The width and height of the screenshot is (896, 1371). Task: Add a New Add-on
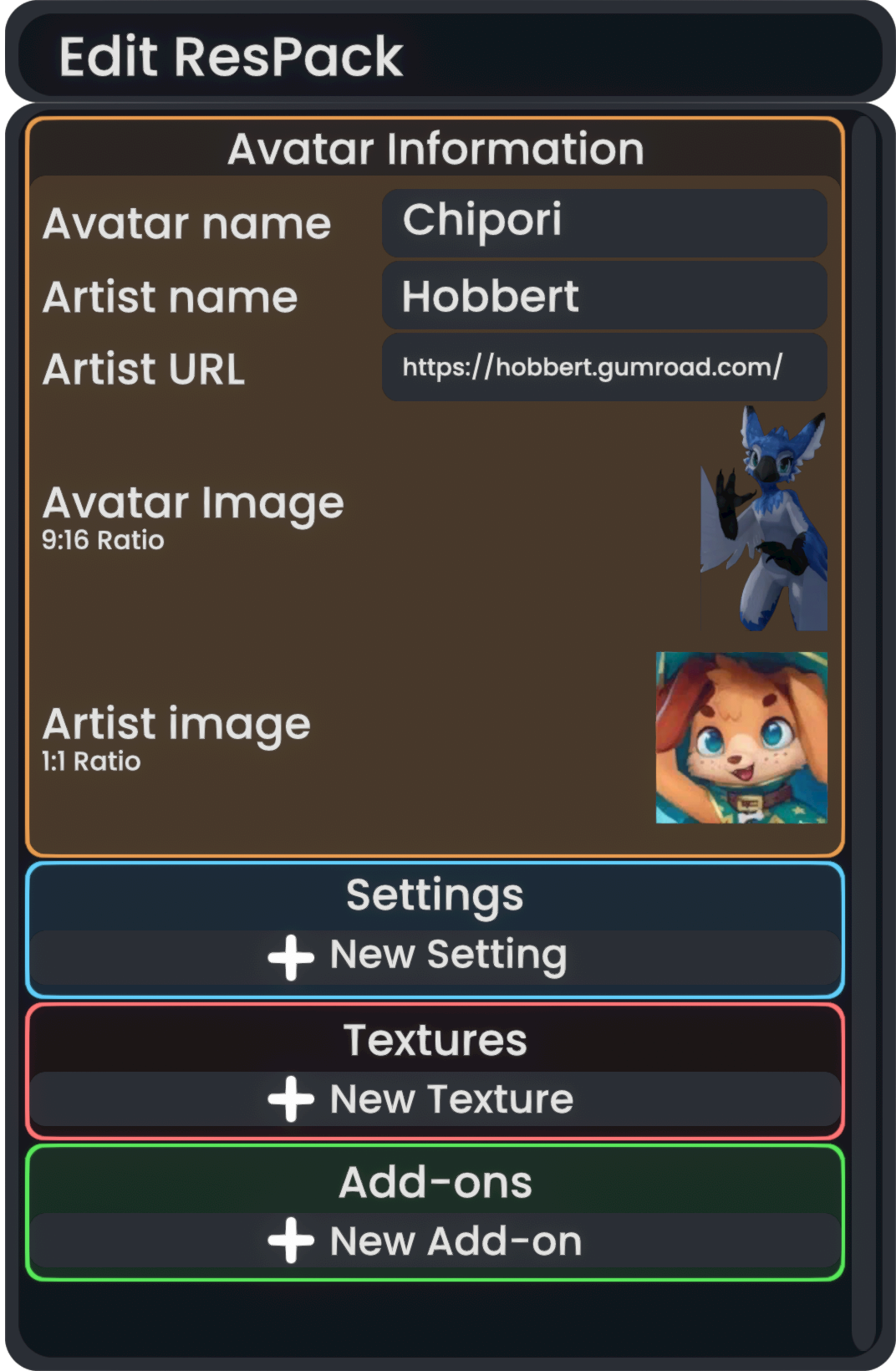pyautogui.click(x=435, y=1241)
